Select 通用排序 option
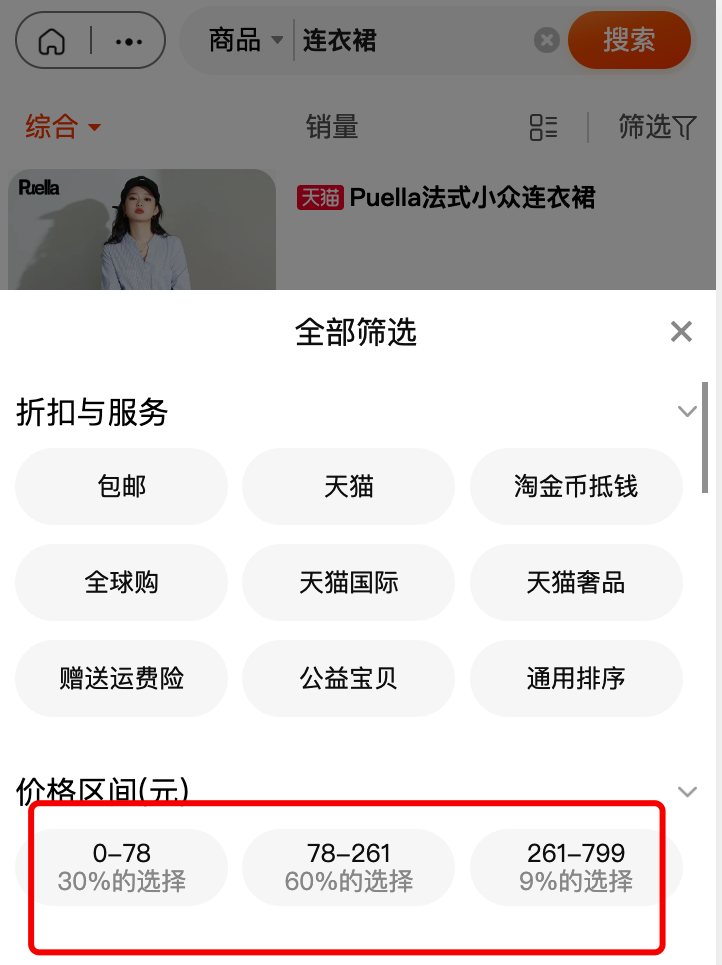Viewport: 722px width, 965px height. [x=576, y=678]
